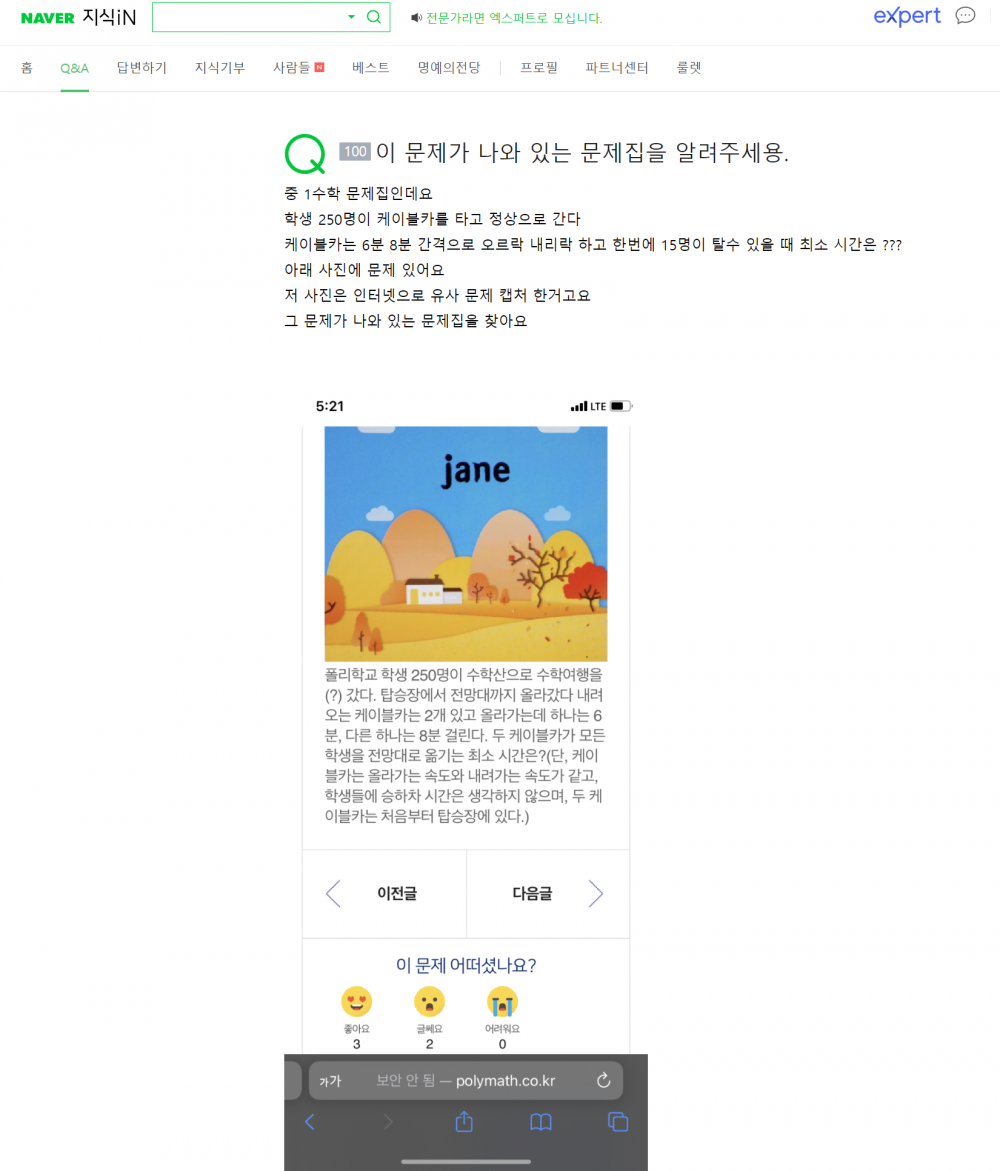
Task: Open the eXpert service link
Action: coord(907,16)
